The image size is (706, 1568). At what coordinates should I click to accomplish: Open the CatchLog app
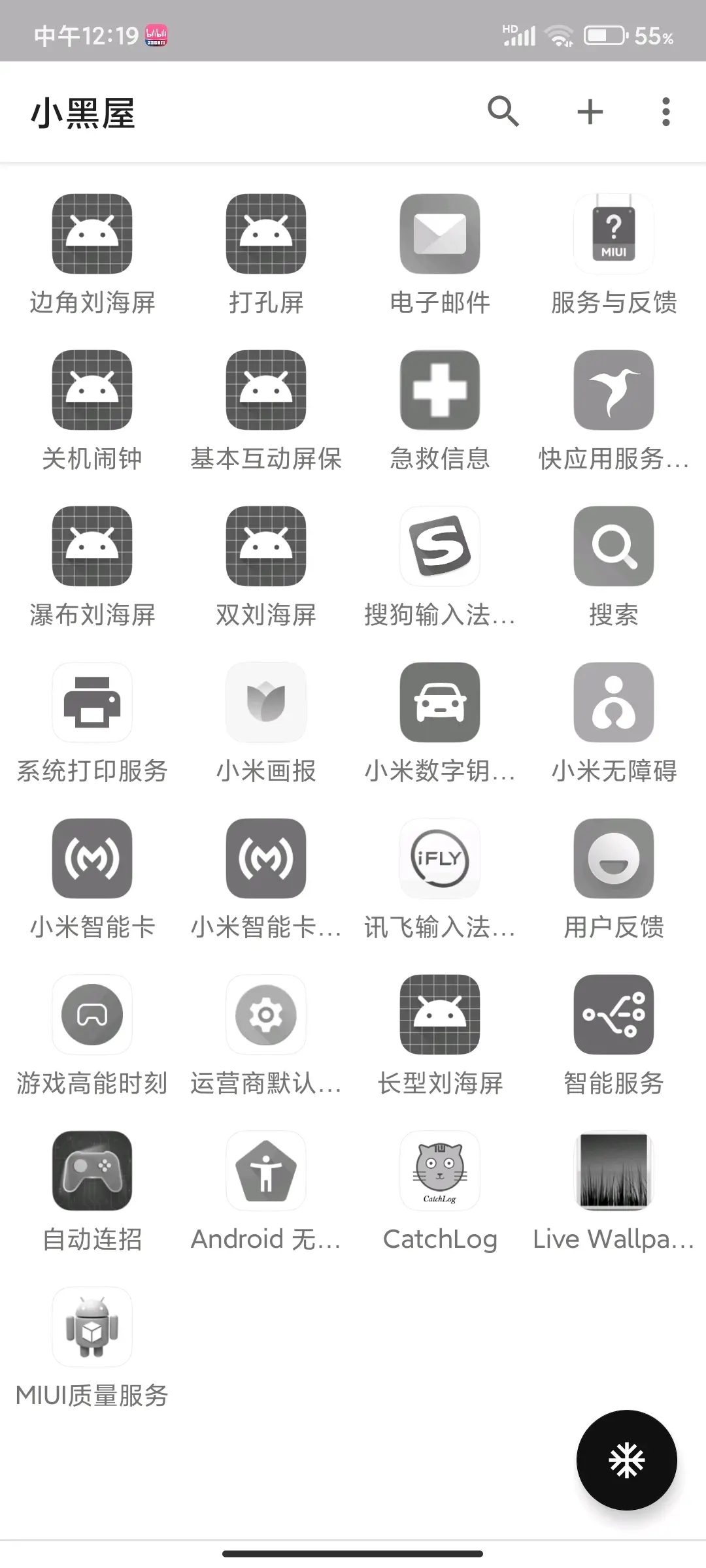point(440,1171)
